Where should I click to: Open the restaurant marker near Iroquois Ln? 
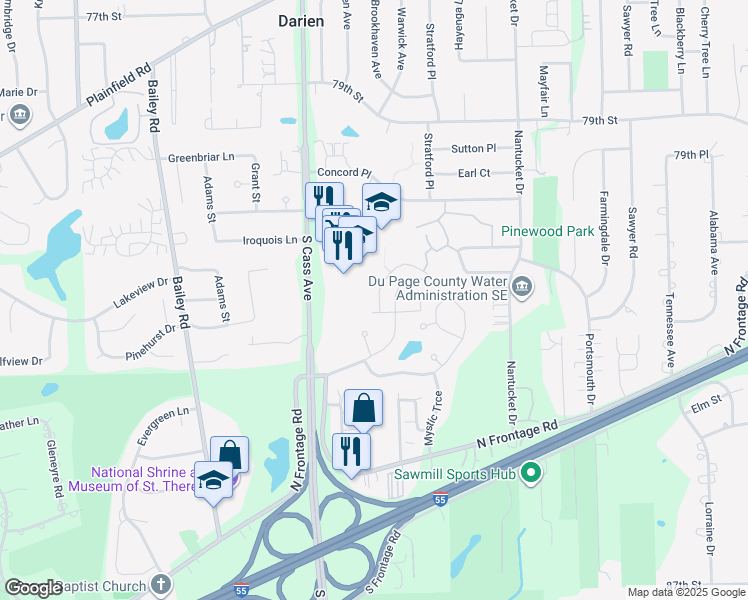(343, 246)
